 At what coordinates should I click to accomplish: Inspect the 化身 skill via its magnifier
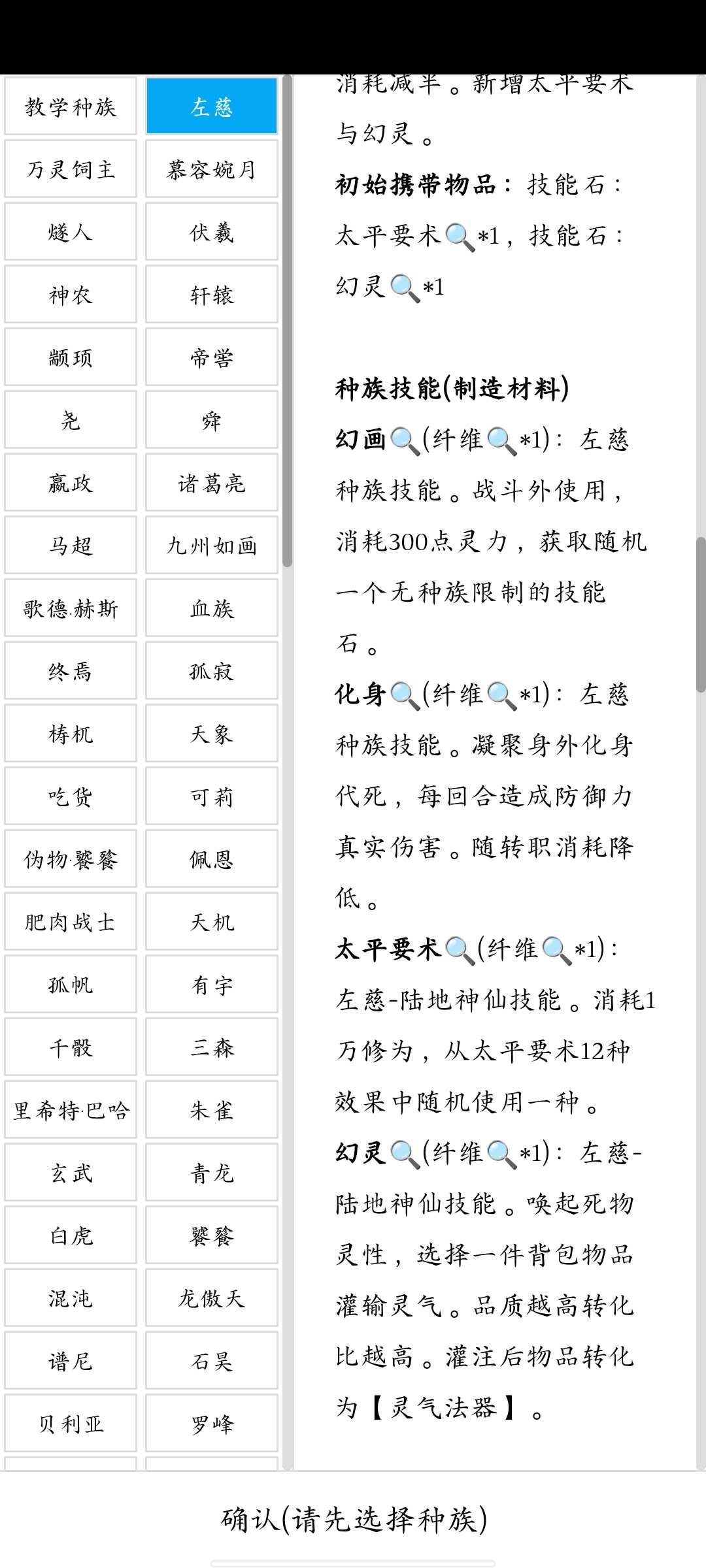click(x=405, y=695)
